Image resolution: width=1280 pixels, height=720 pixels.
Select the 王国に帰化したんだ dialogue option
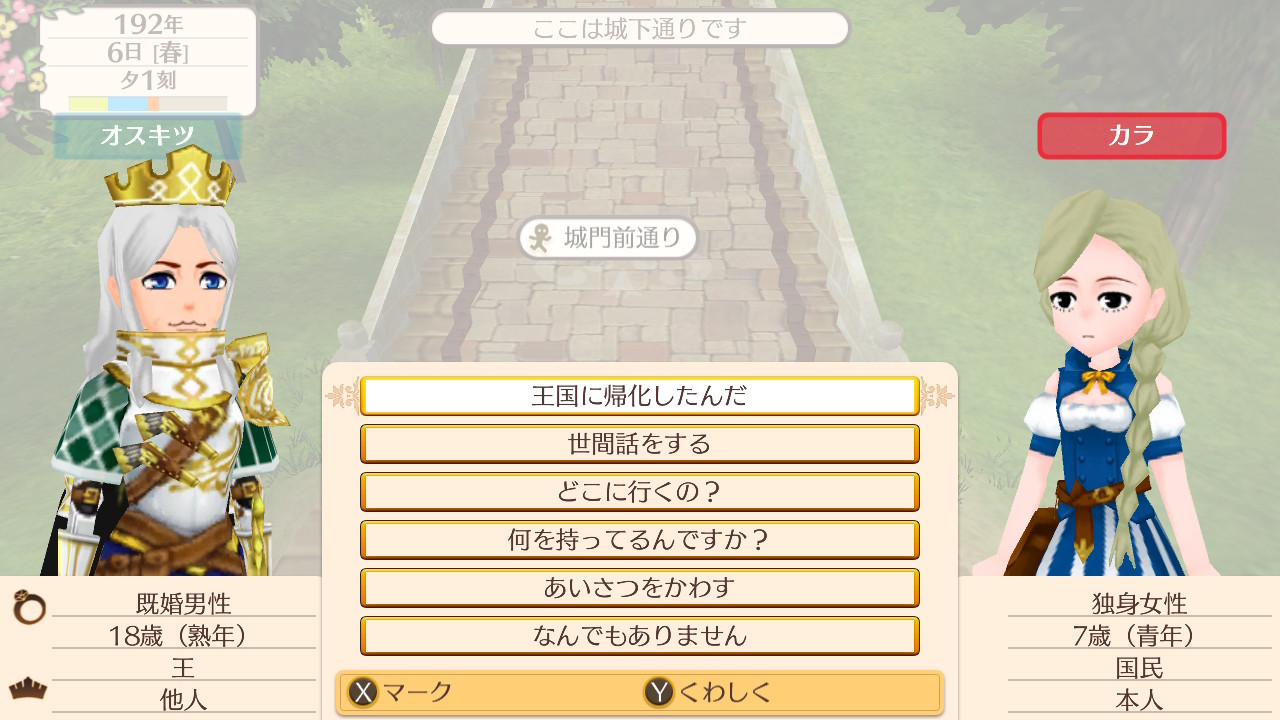(639, 396)
